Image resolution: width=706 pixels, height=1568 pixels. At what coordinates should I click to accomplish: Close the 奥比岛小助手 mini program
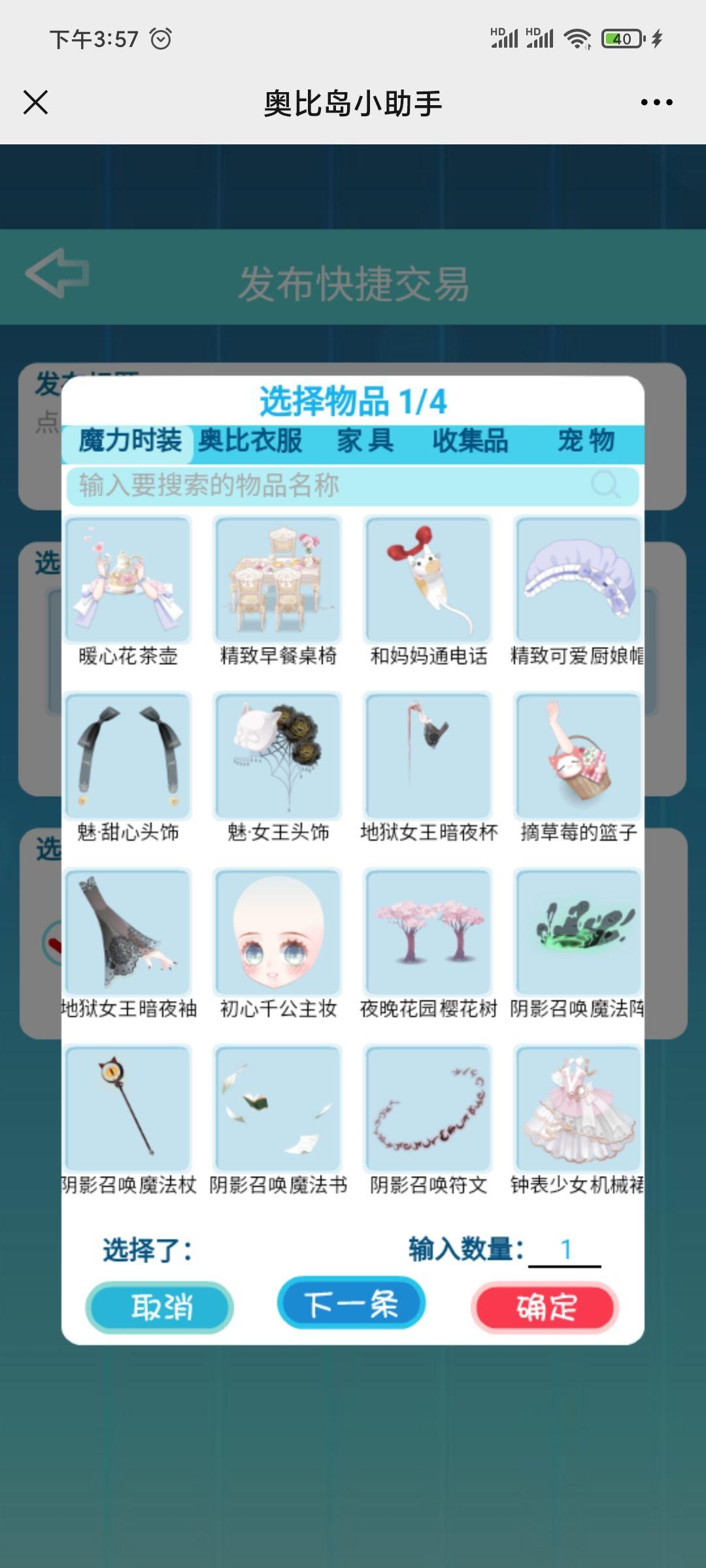[35, 103]
